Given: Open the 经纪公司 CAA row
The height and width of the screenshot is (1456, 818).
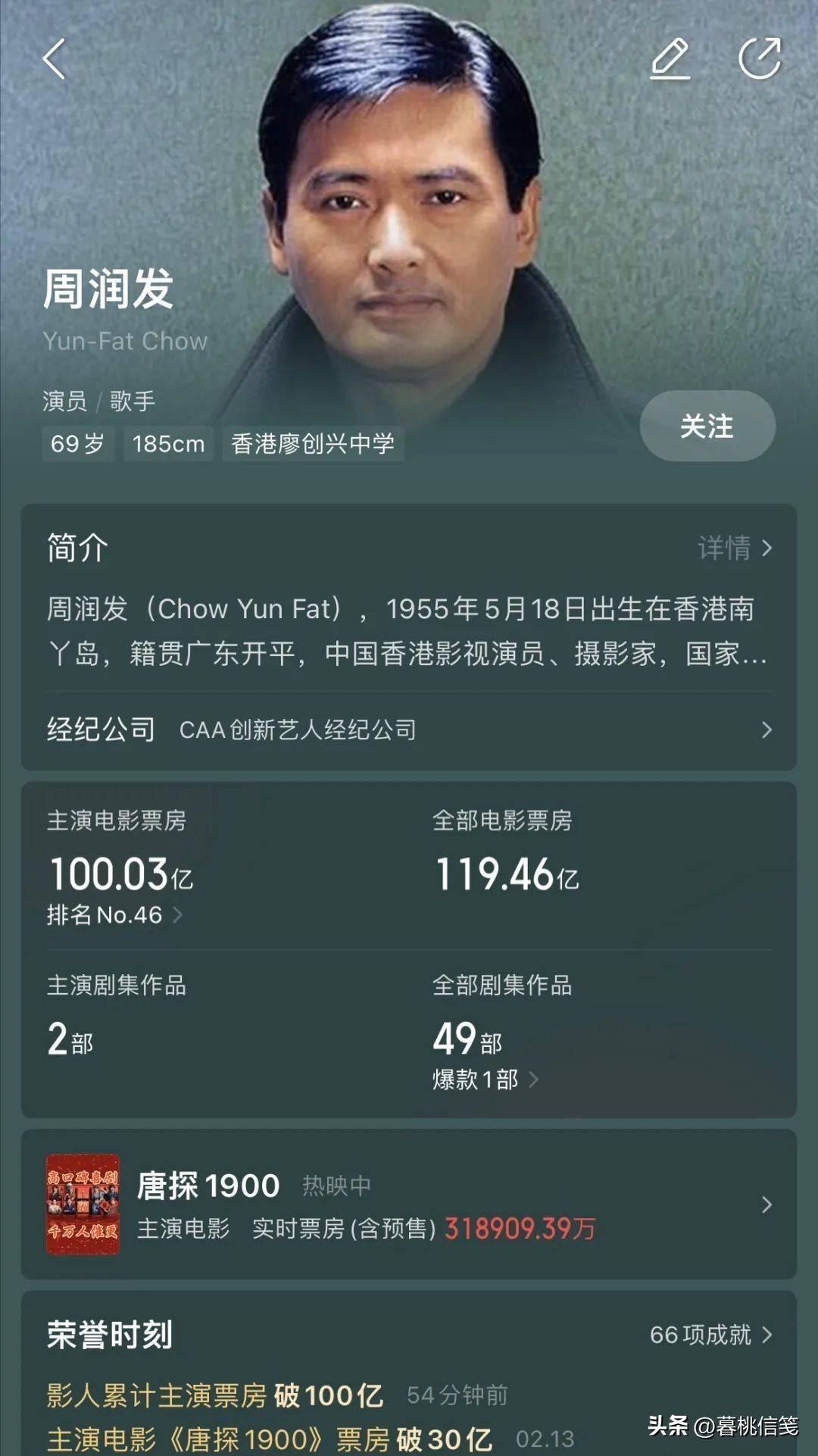Looking at the screenshot, I should point(409,730).
